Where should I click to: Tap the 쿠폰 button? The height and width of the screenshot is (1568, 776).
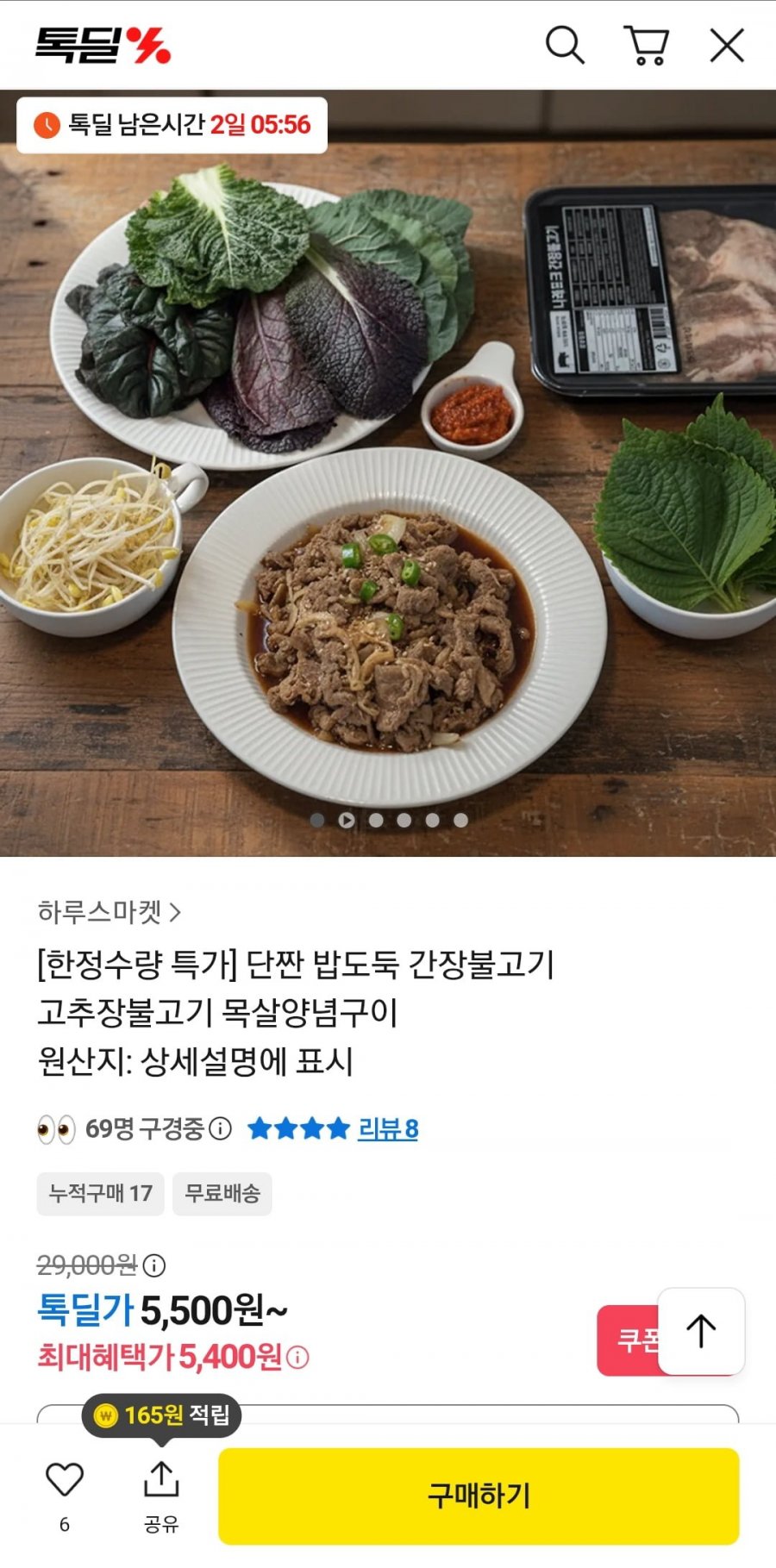tap(629, 1340)
